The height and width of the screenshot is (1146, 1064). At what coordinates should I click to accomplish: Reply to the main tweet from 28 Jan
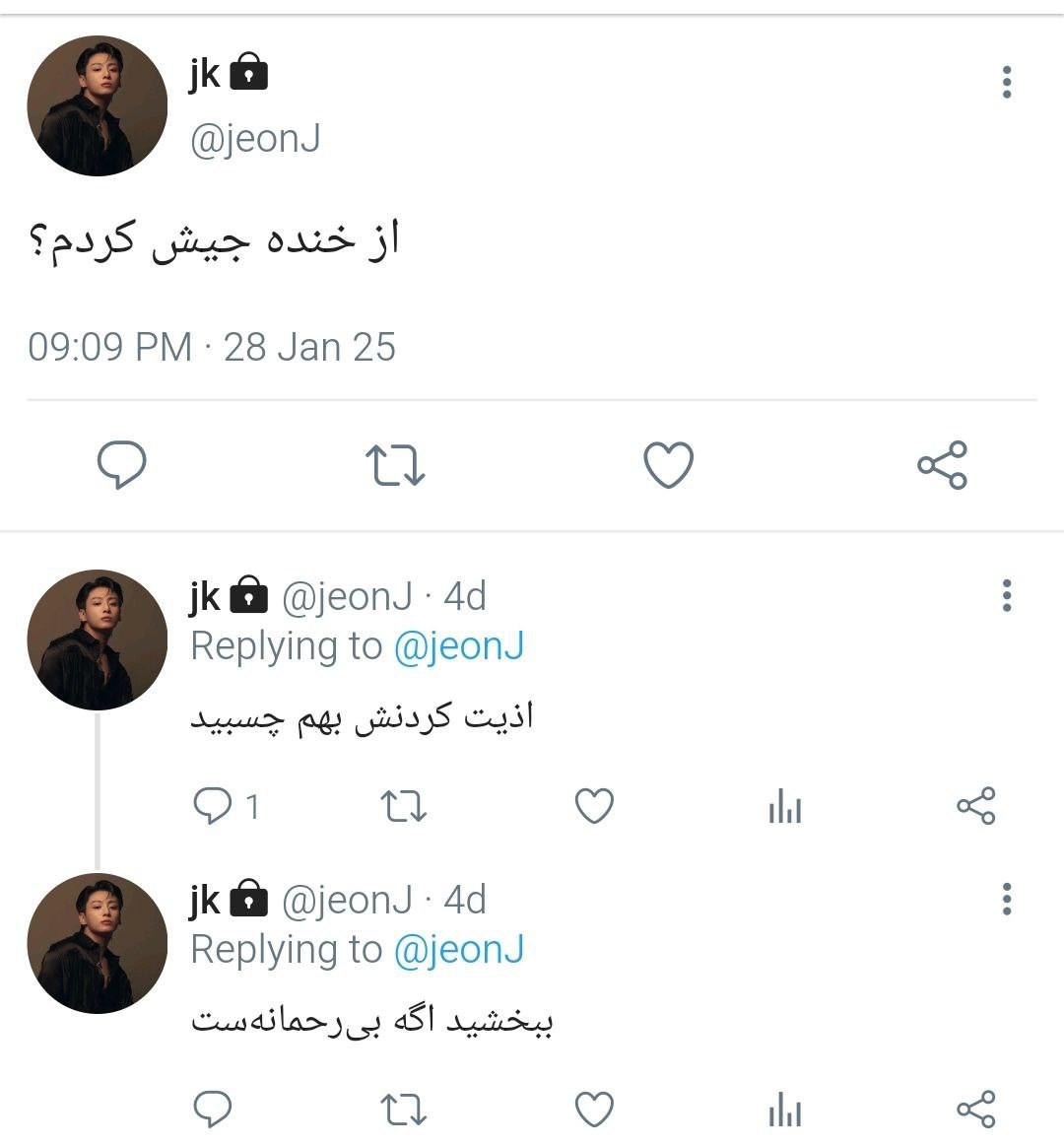point(122,464)
